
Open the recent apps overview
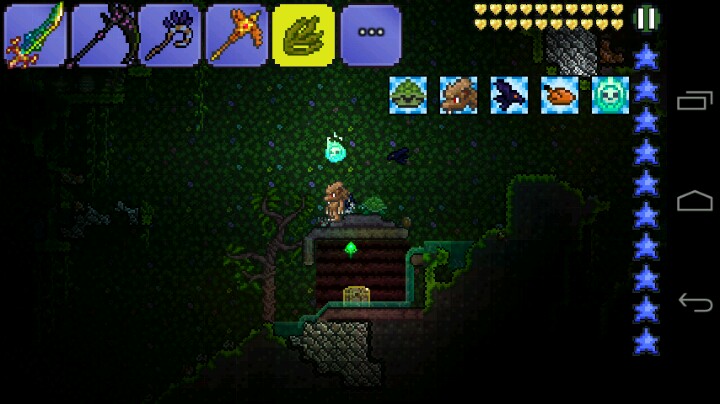[695, 101]
